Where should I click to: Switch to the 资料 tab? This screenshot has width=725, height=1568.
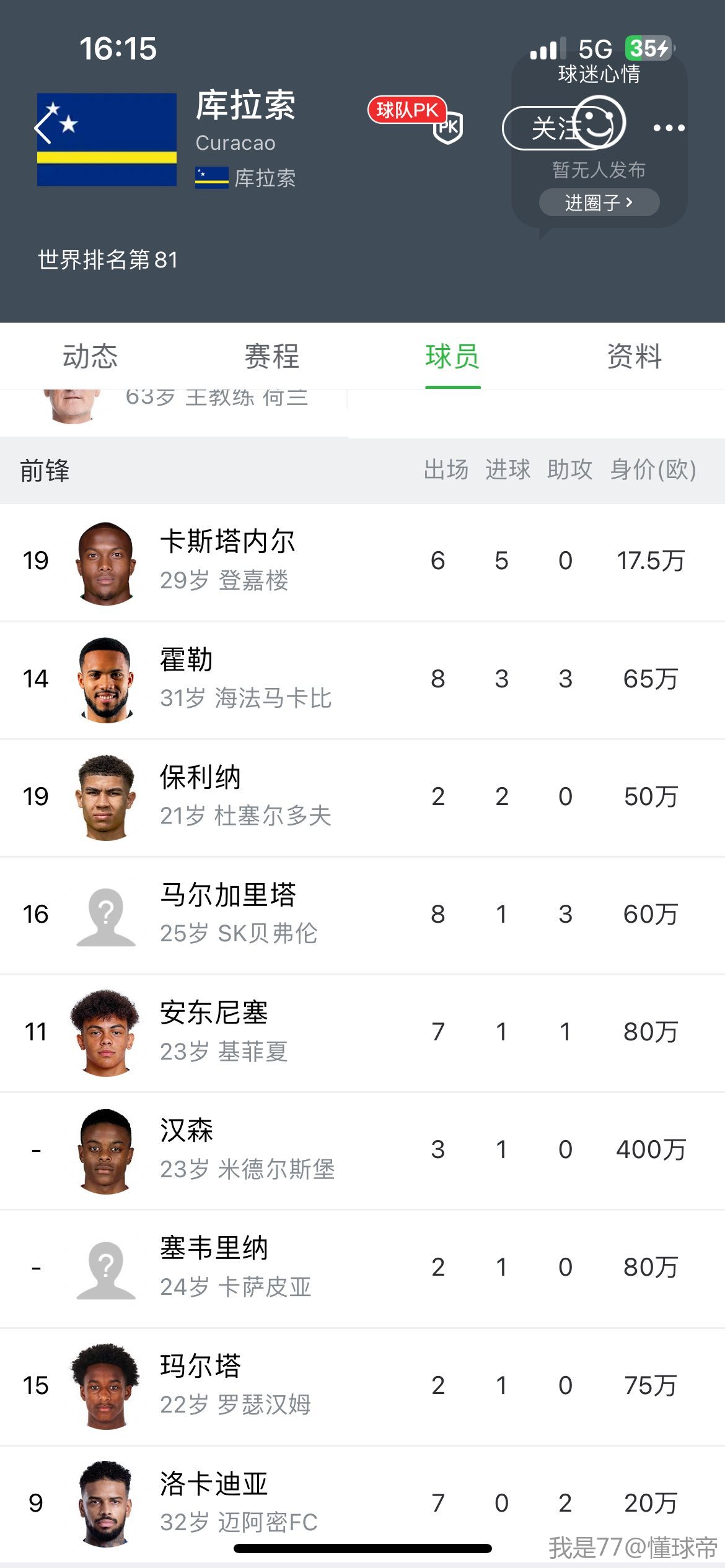[x=635, y=357]
